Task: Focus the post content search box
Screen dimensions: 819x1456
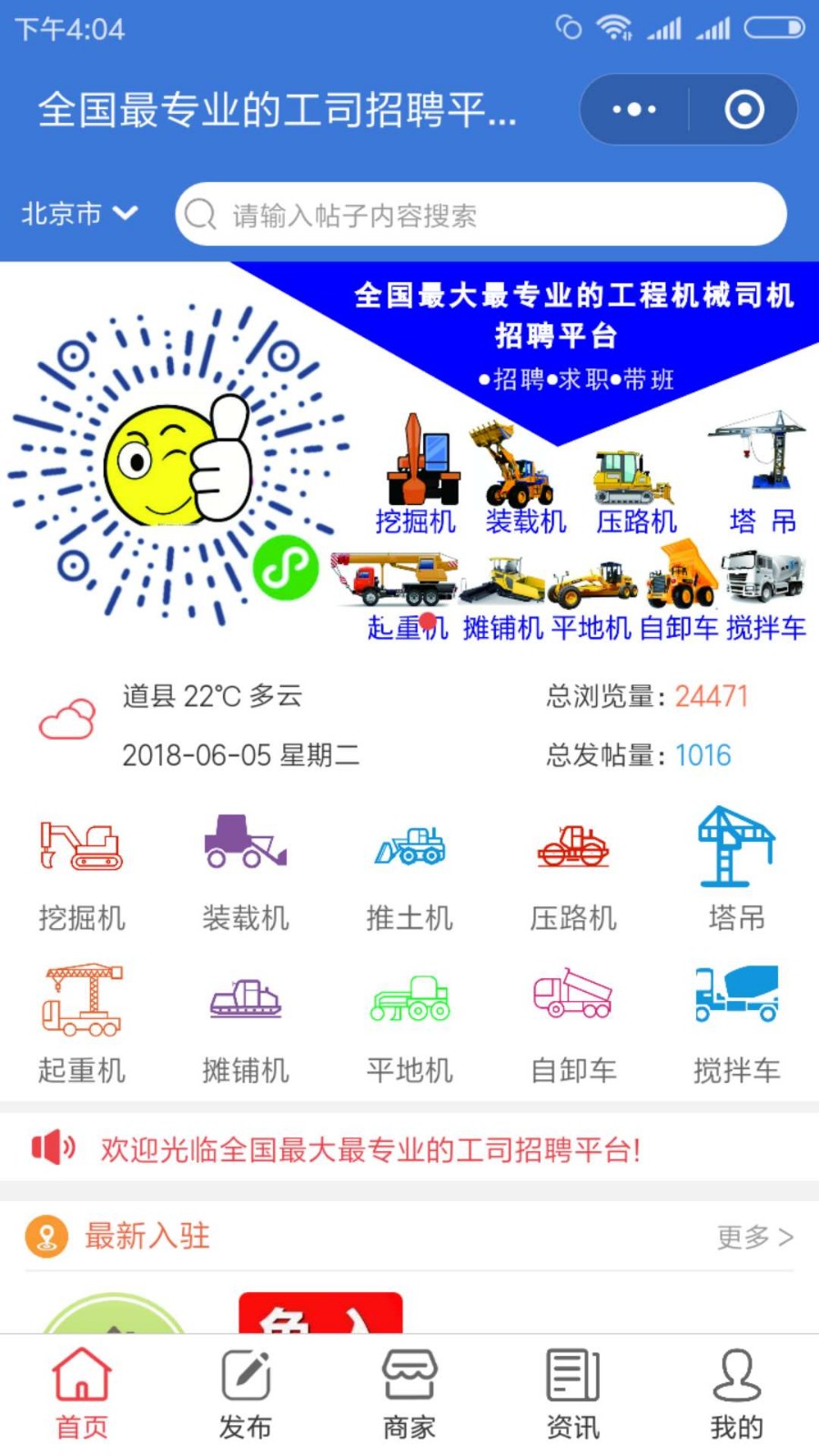Action: [480, 214]
